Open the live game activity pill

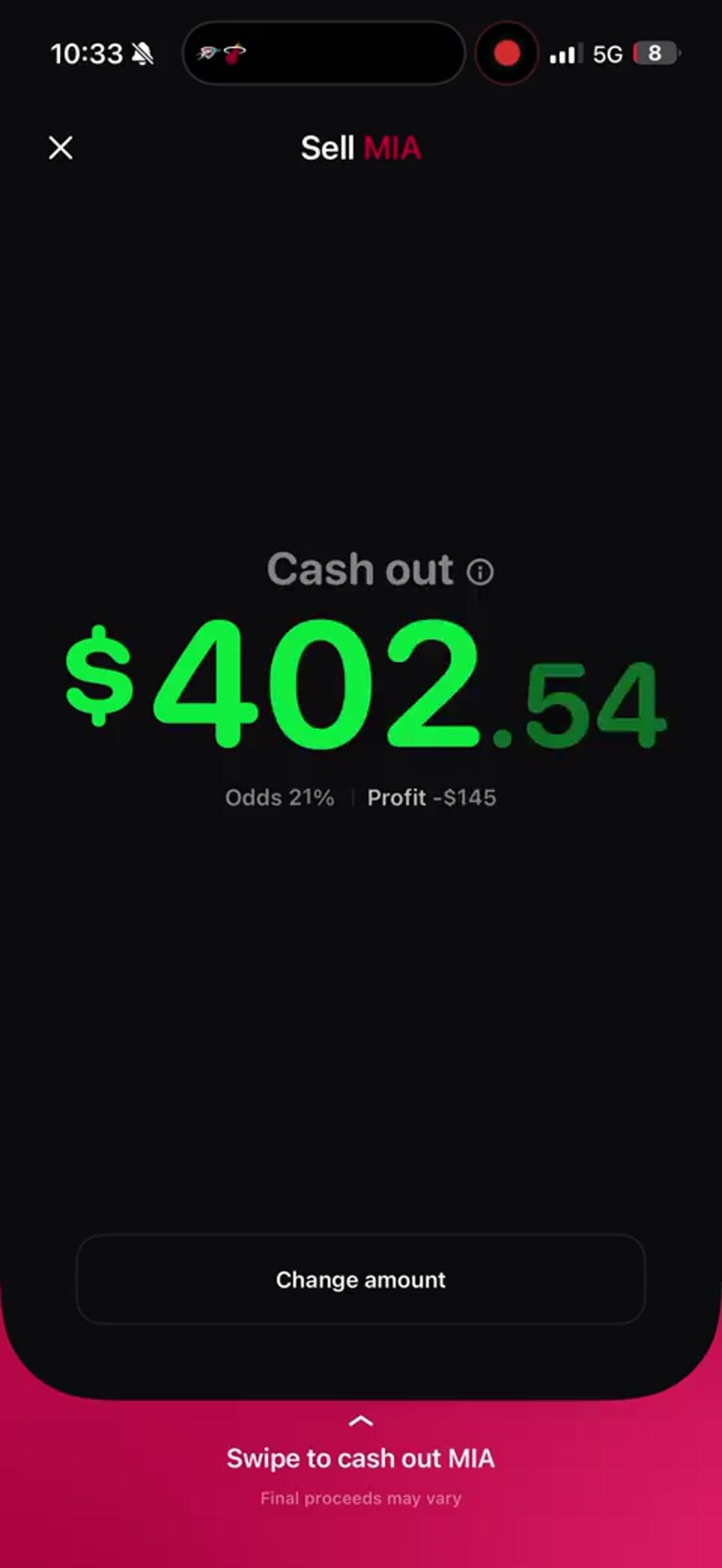[x=324, y=54]
